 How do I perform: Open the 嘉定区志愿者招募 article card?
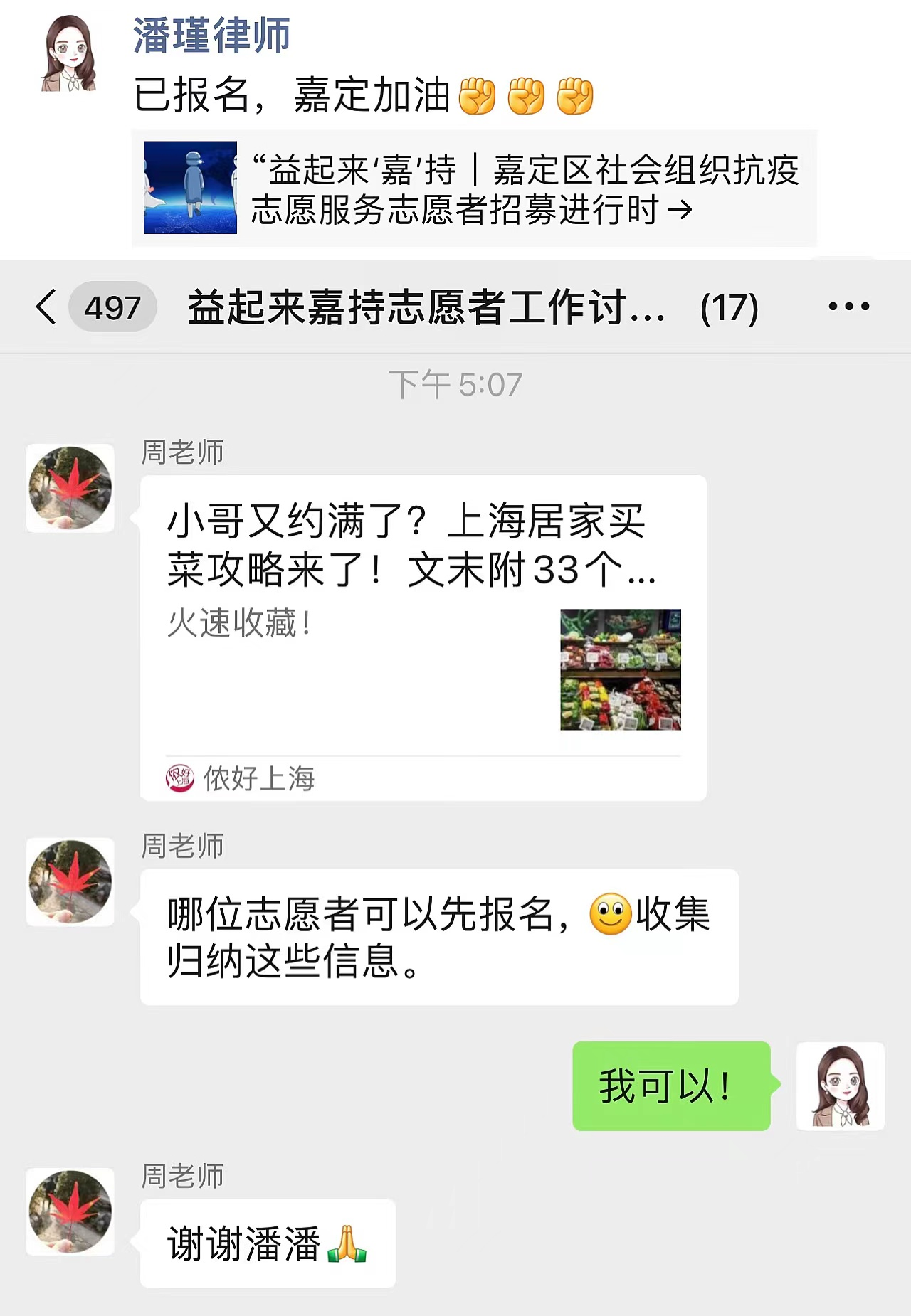click(473, 189)
